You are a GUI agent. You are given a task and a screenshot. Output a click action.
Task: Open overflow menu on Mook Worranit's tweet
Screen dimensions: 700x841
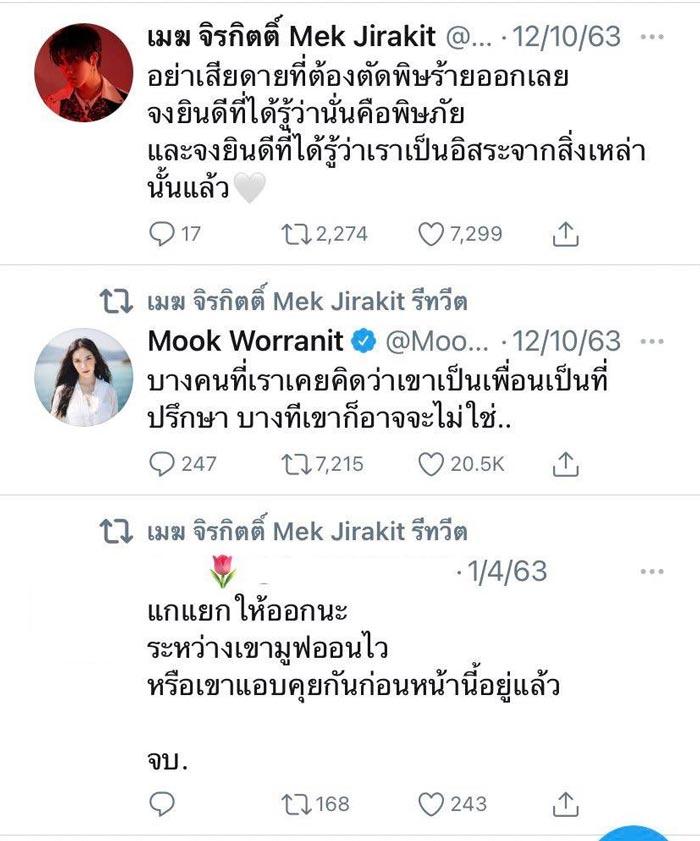point(652,341)
